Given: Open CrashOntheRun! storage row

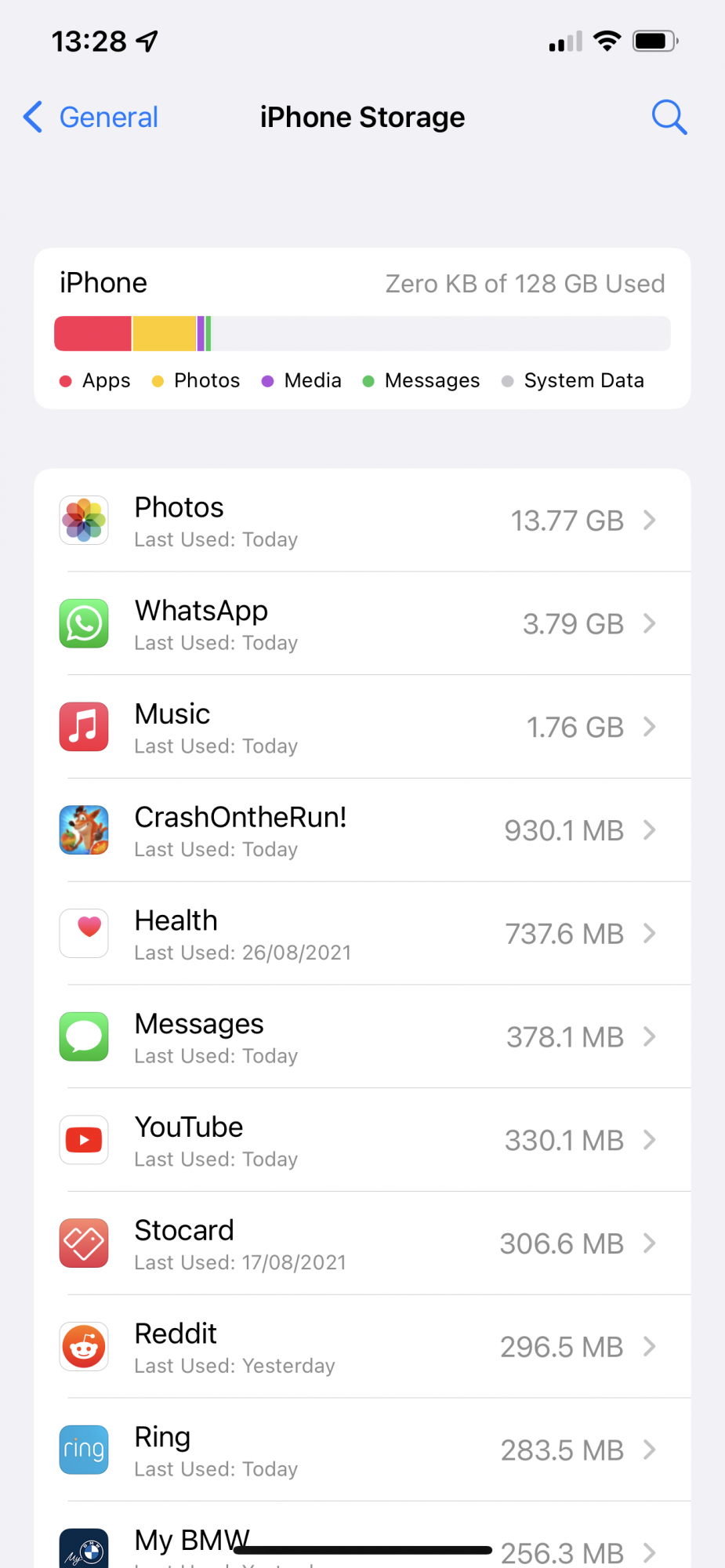Looking at the screenshot, I should pyautogui.click(x=362, y=831).
